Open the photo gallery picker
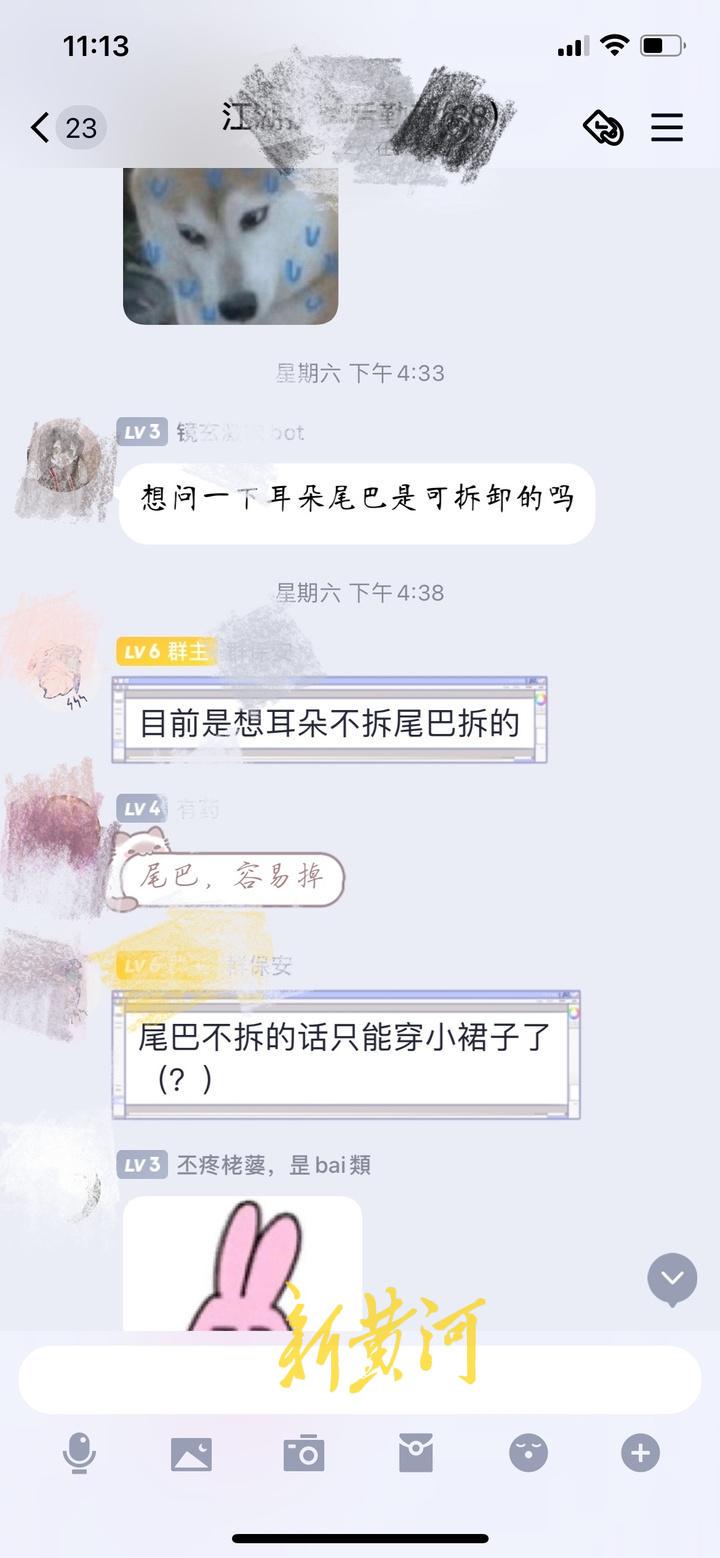This screenshot has width=720, height=1558. click(x=191, y=1453)
